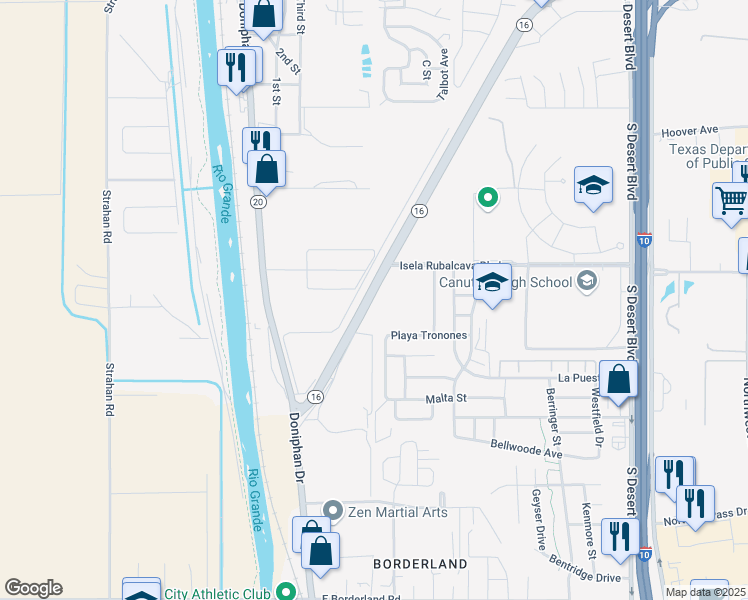Open the shopping cart store marker
Image resolution: width=748 pixels, height=600 pixels.
pyautogui.click(x=731, y=201)
